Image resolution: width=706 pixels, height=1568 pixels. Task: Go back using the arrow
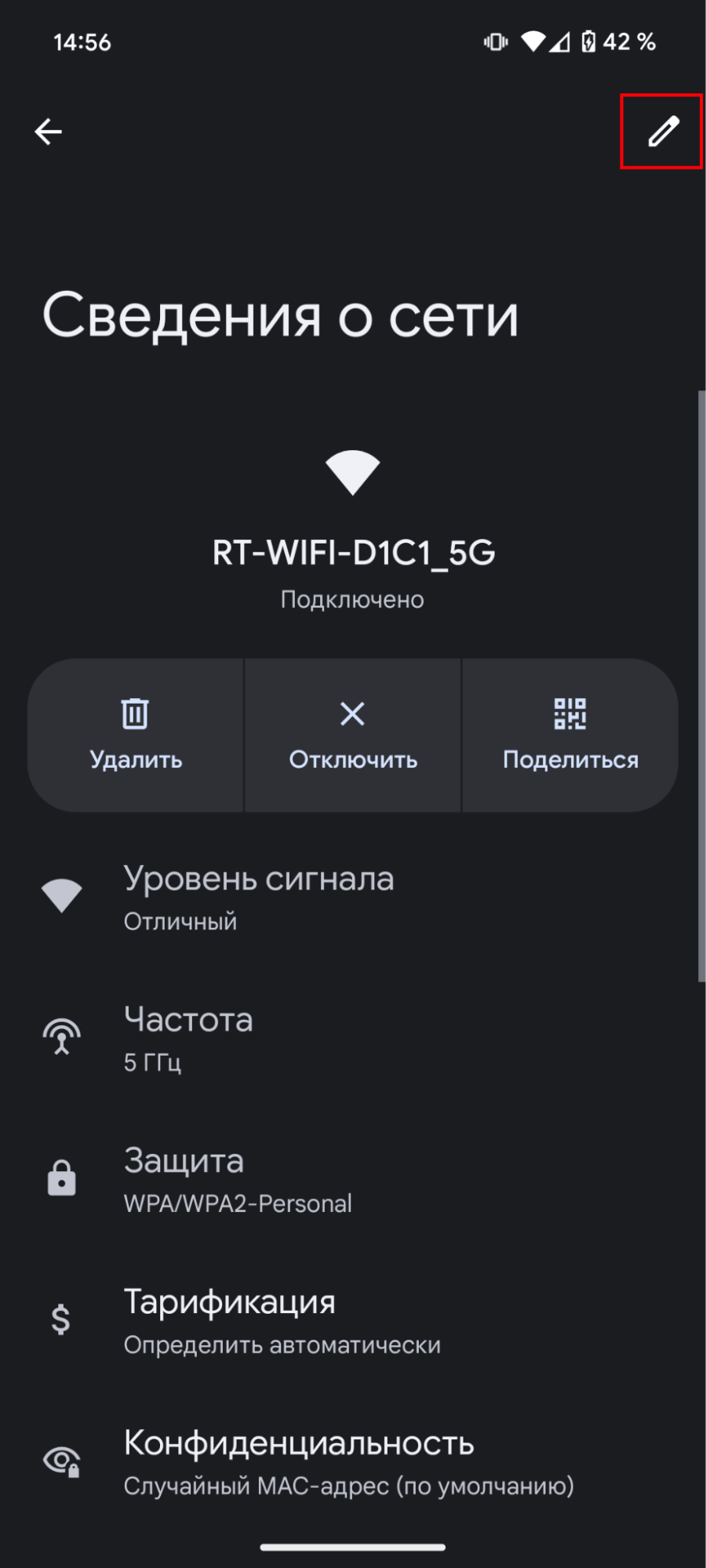click(x=49, y=132)
